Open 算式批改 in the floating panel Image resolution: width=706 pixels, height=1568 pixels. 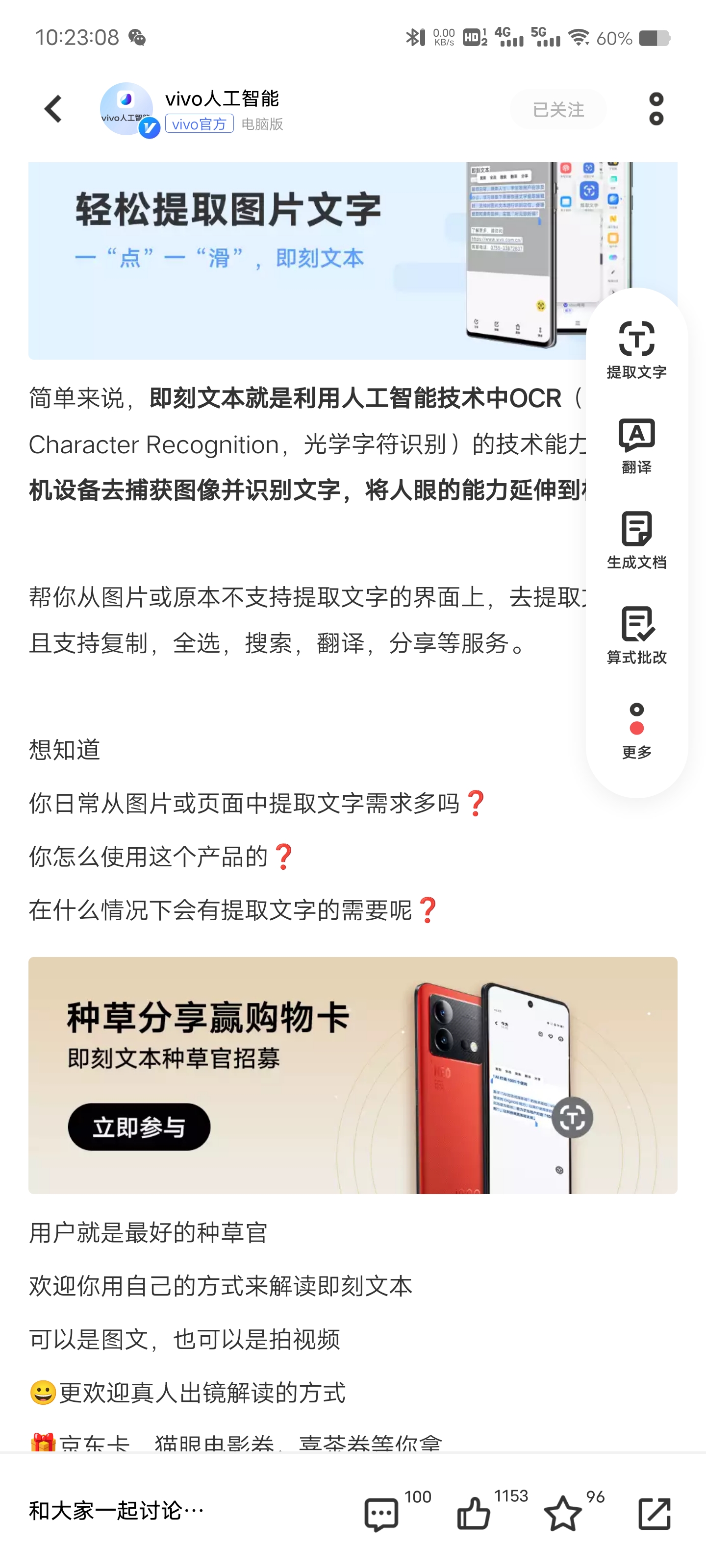pos(636,635)
